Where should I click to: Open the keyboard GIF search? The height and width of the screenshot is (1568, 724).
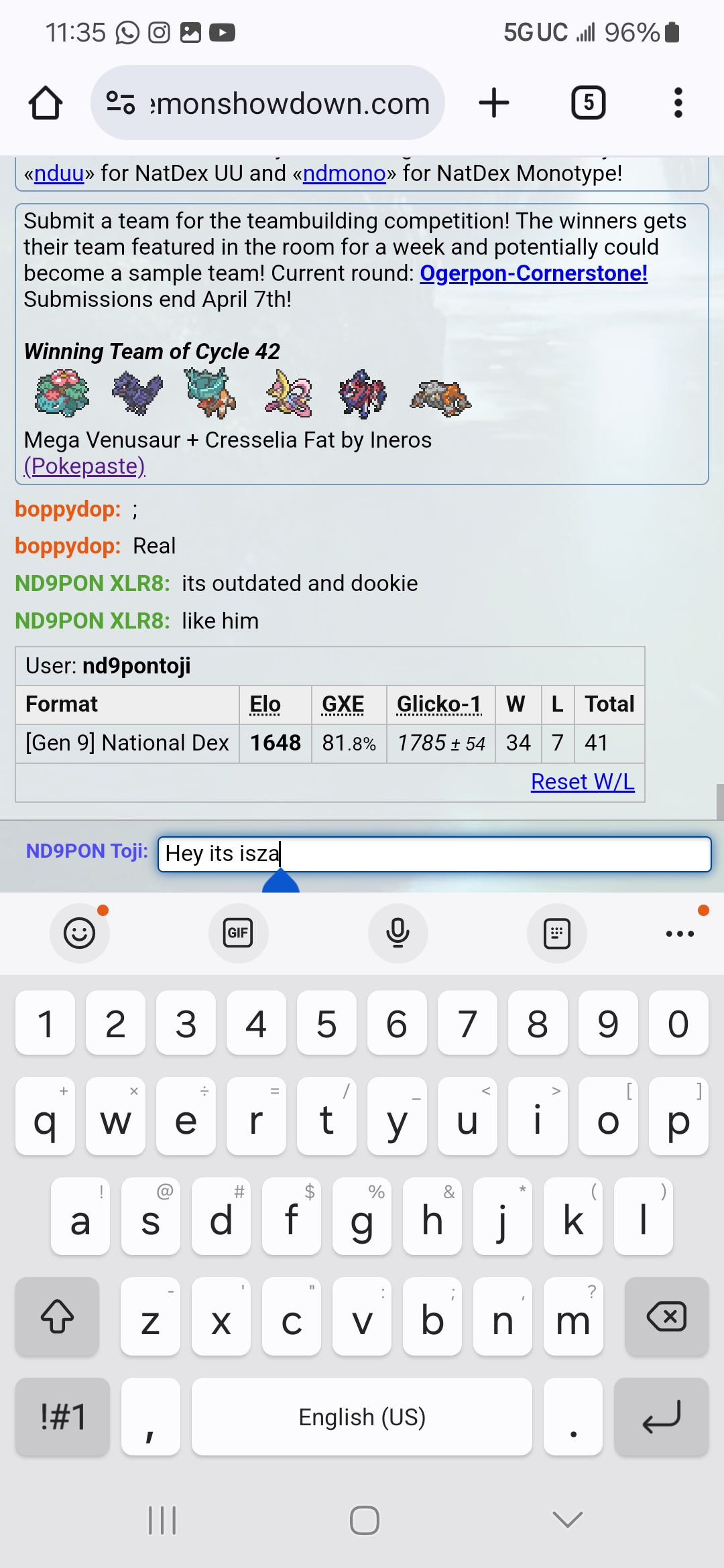[x=239, y=933]
